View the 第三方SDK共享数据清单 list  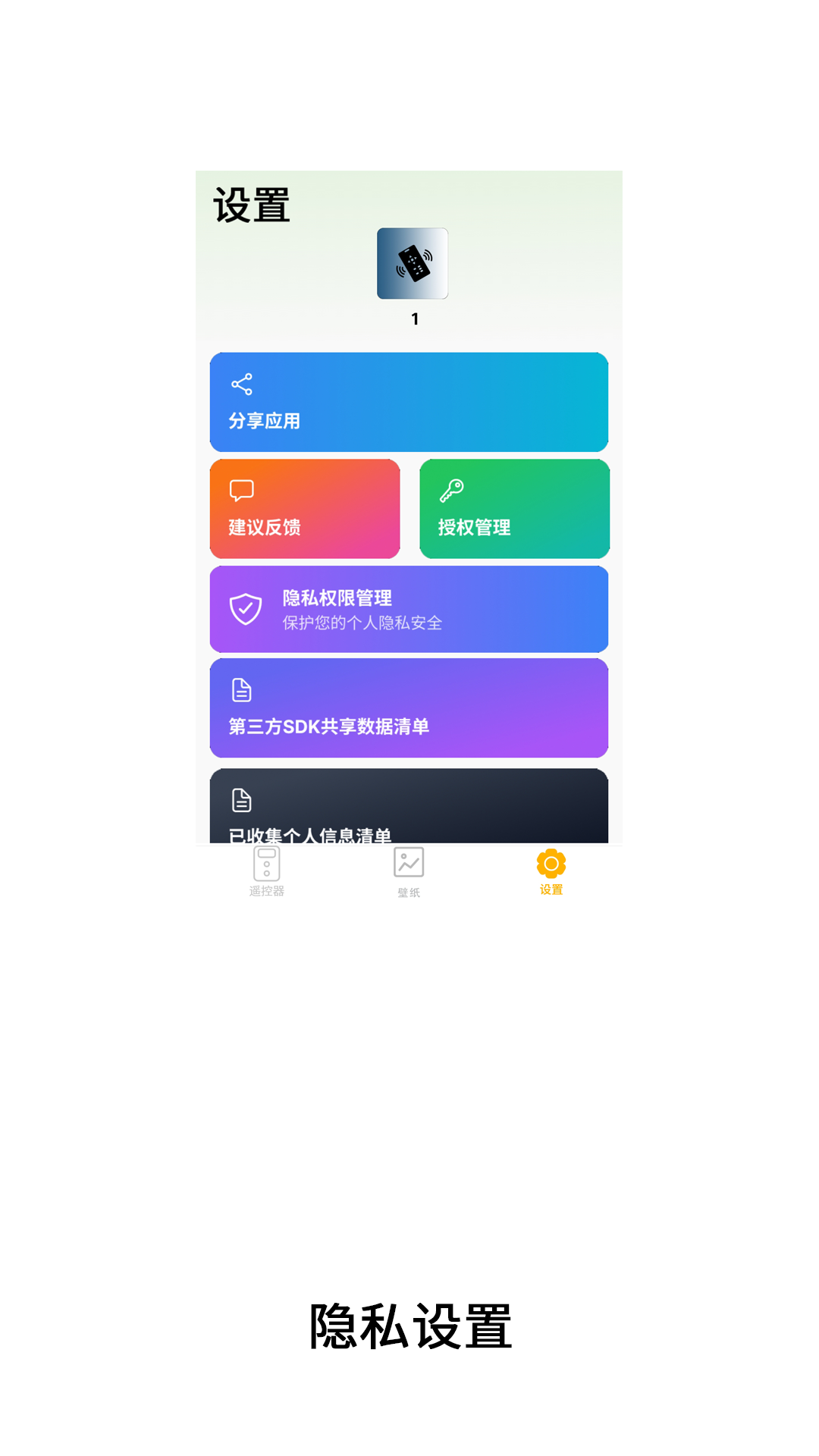coord(409,707)
